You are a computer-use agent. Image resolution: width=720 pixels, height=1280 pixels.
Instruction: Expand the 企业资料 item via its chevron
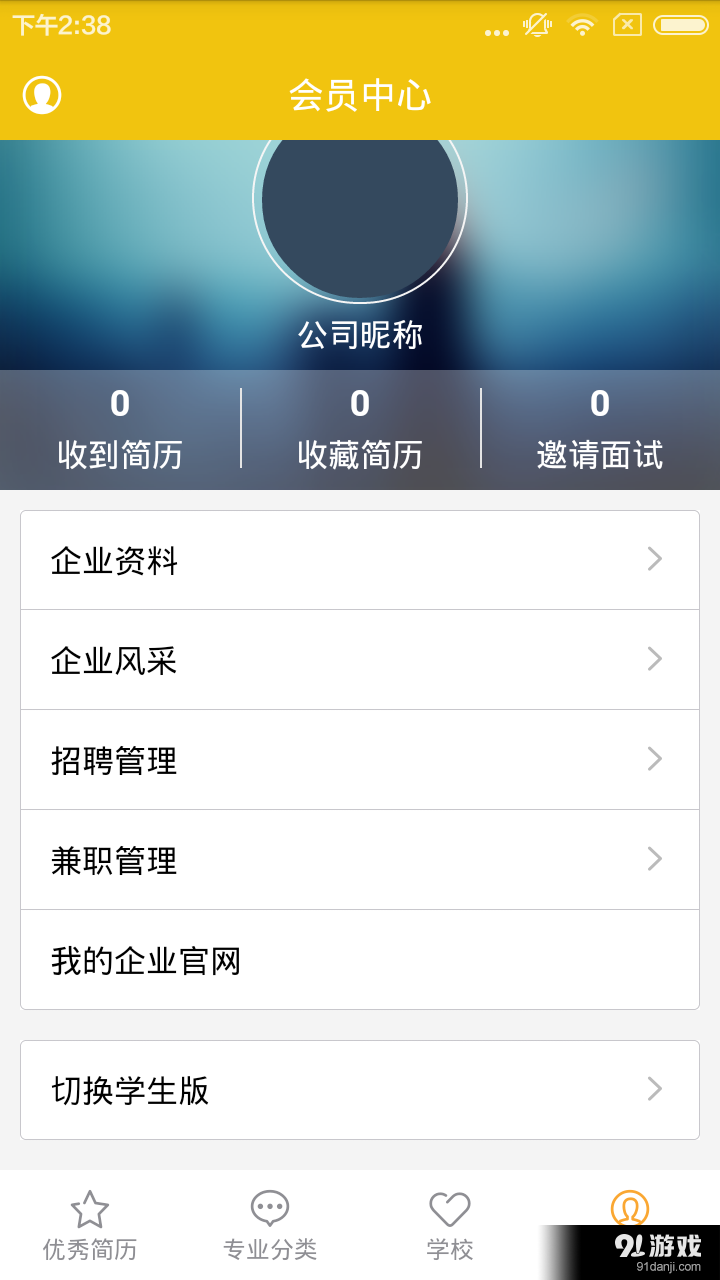coord(654,559)
